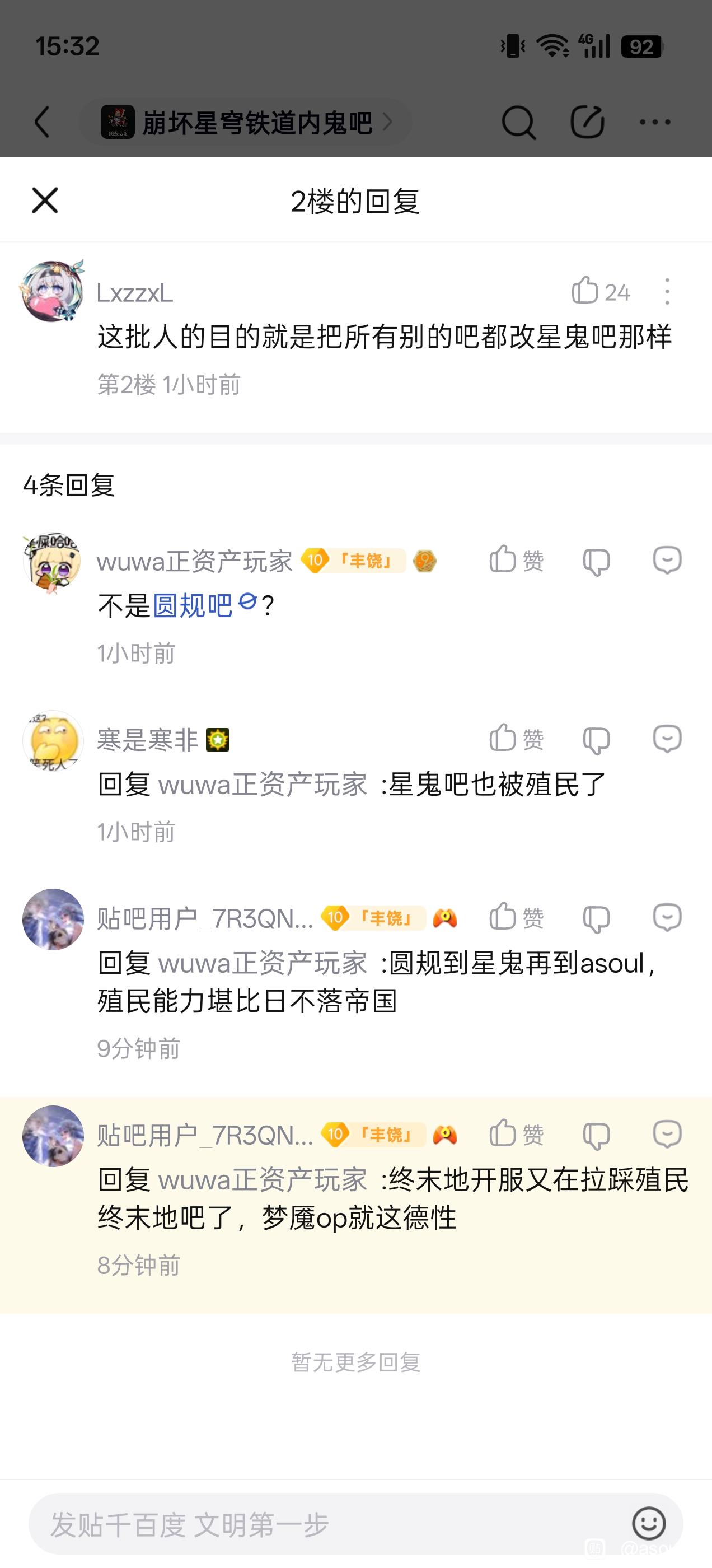Screen dimensions: 712x1568
Task: Reply to wuwa正资产玩家's comment
Action: click(667, 559)
